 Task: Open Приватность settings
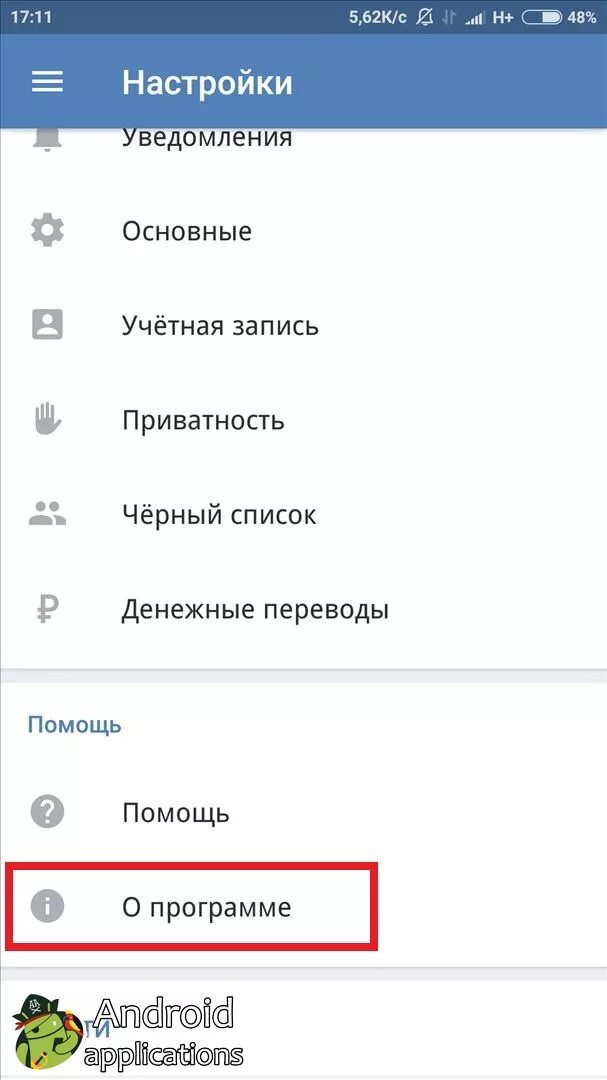pos(203,421)
